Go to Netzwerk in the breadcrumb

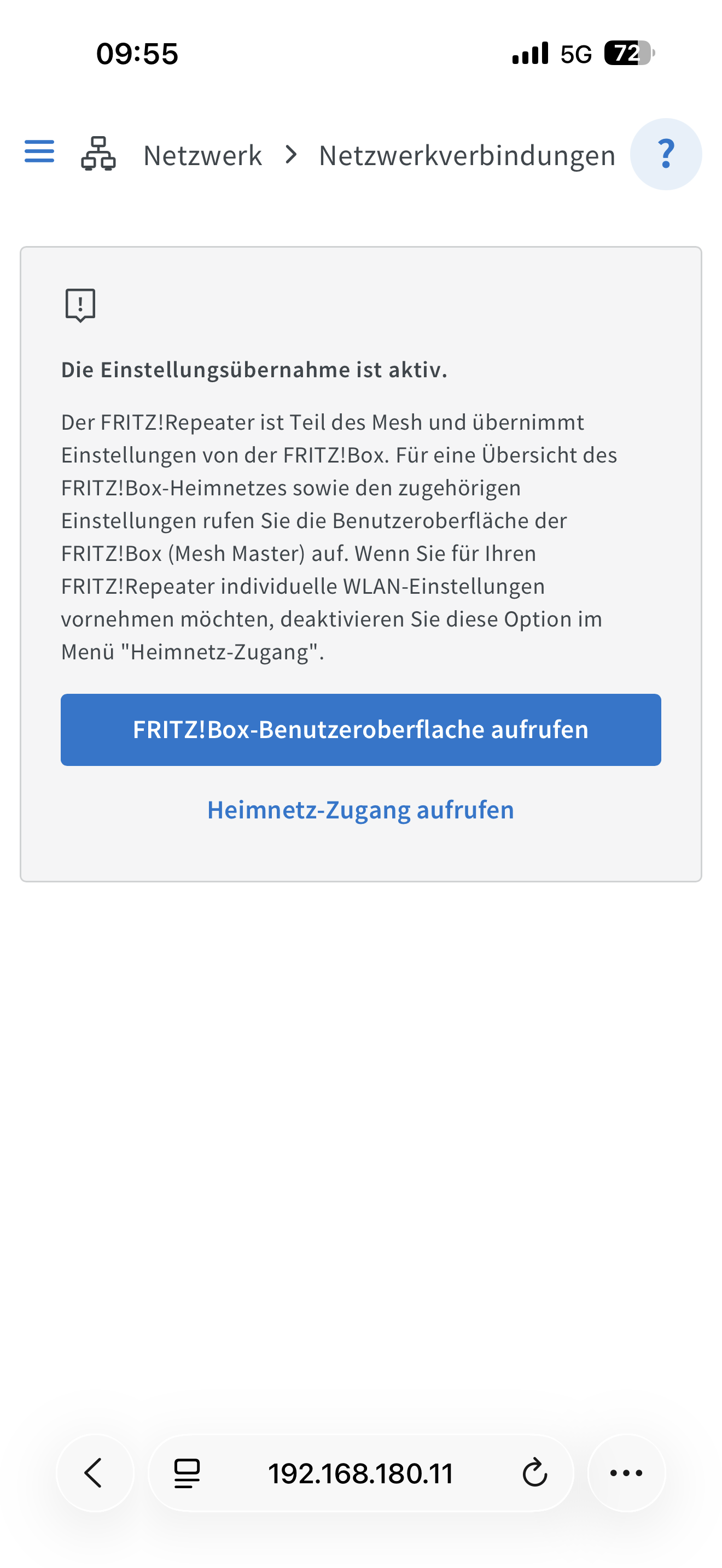(202, 155)
